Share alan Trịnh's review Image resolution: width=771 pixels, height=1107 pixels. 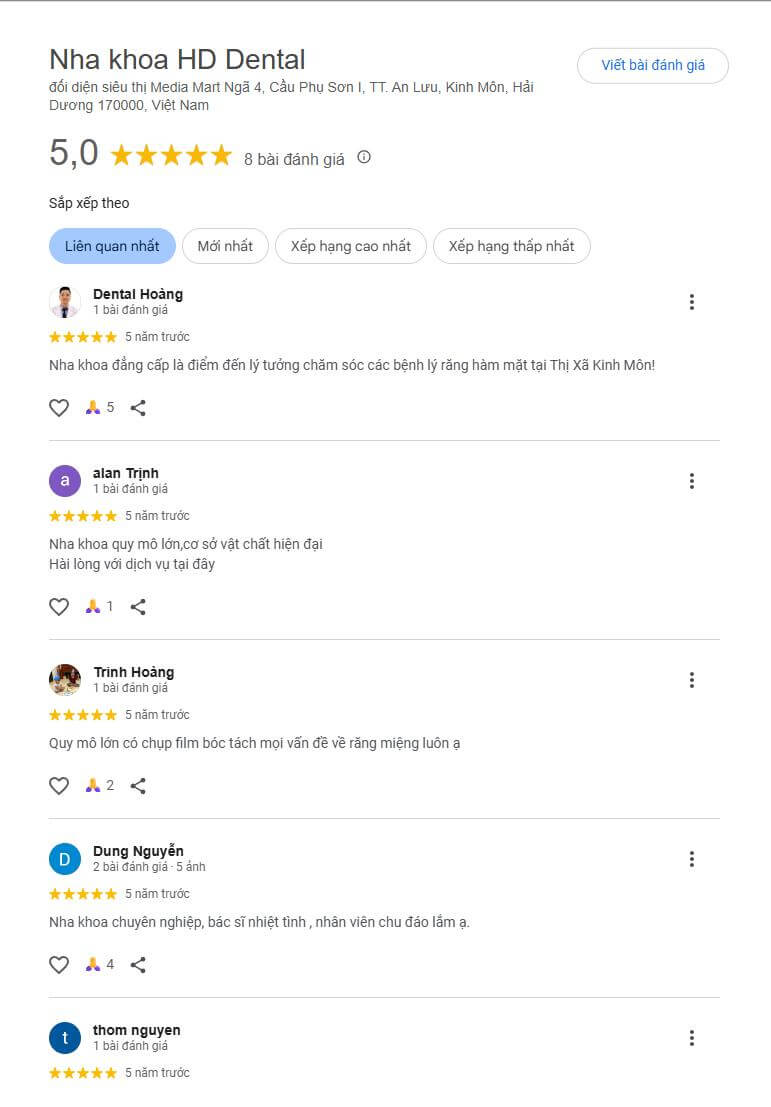click(138, 607)
